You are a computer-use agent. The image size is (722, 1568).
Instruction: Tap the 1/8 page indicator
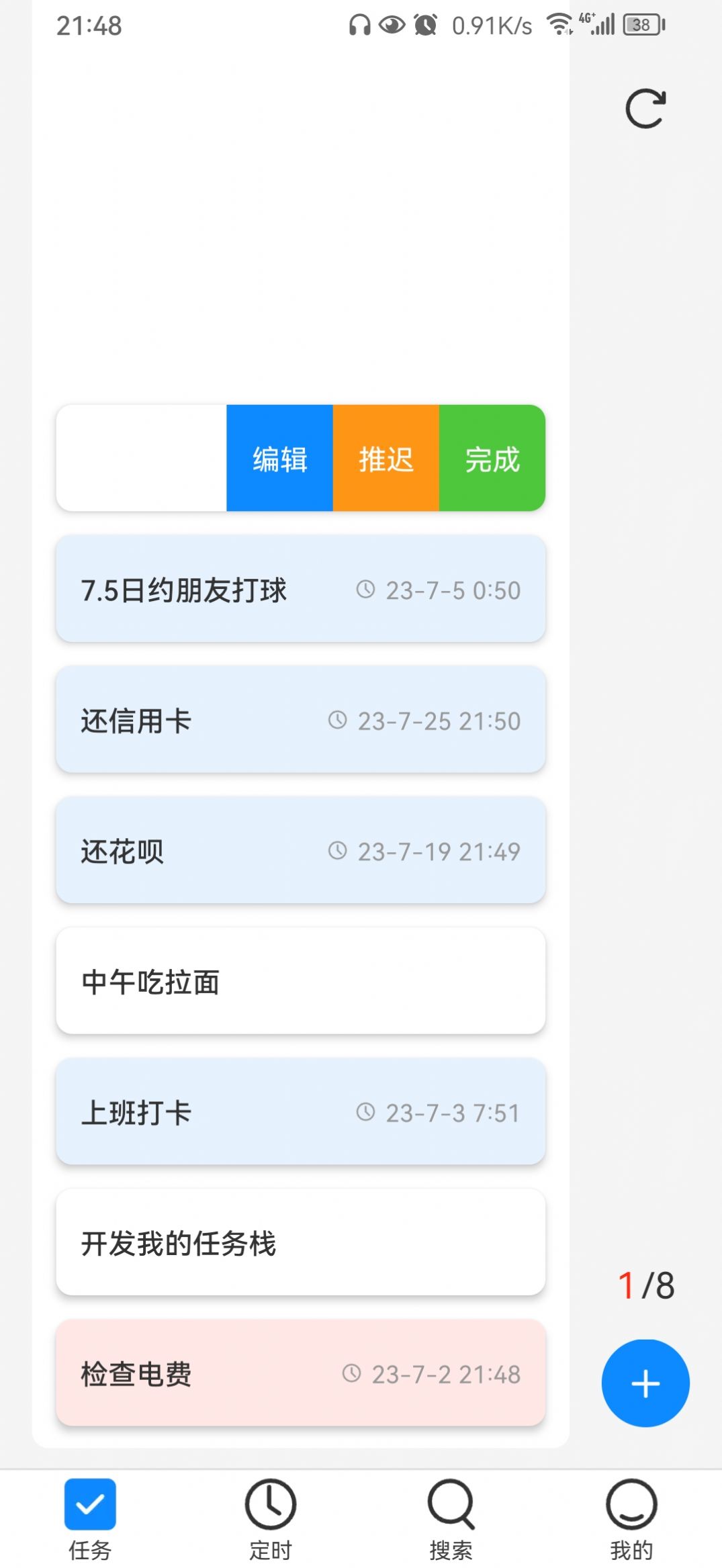pyautogui.click(x=646, y=1283)
